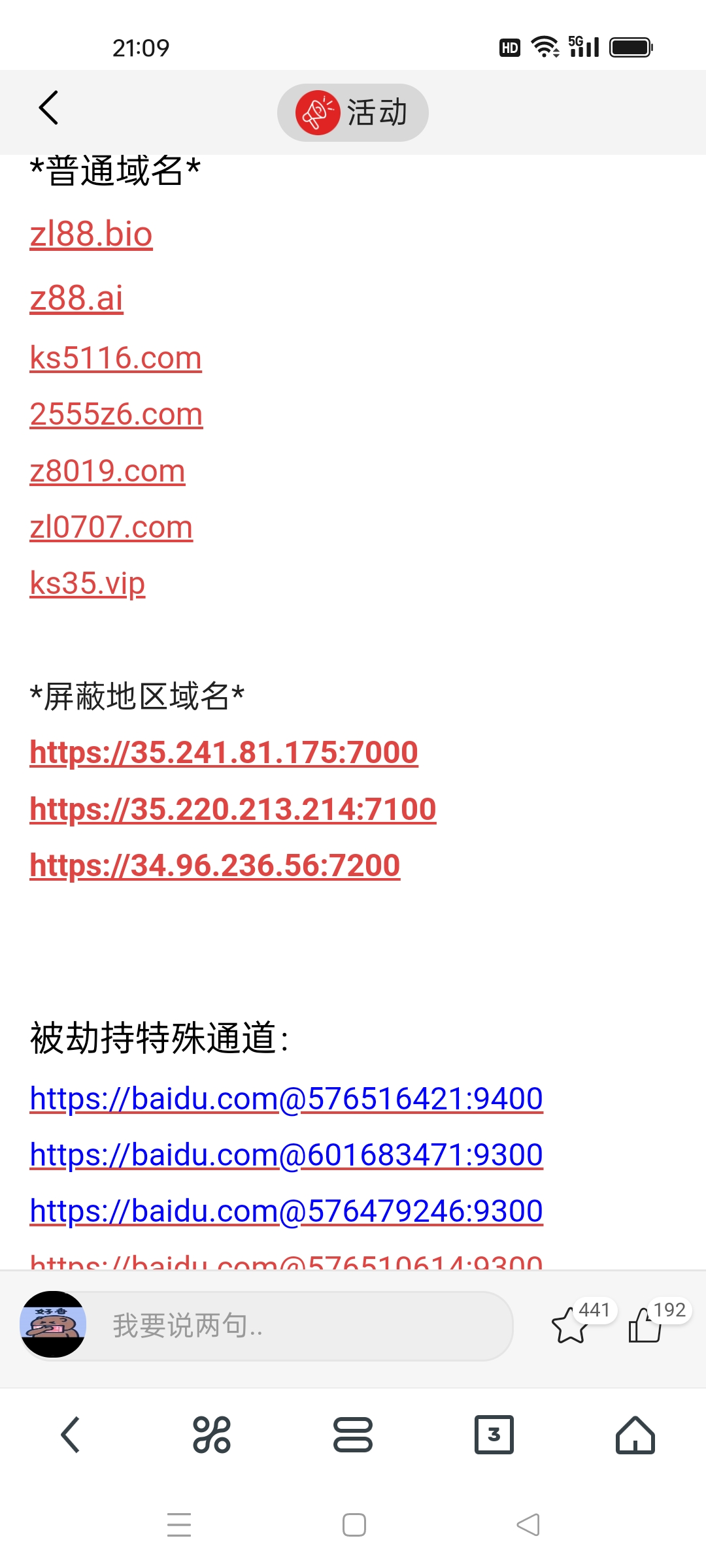The image size is (706, 1568).
Task: Open the 2555z6.com link
Action: point(116,414)
